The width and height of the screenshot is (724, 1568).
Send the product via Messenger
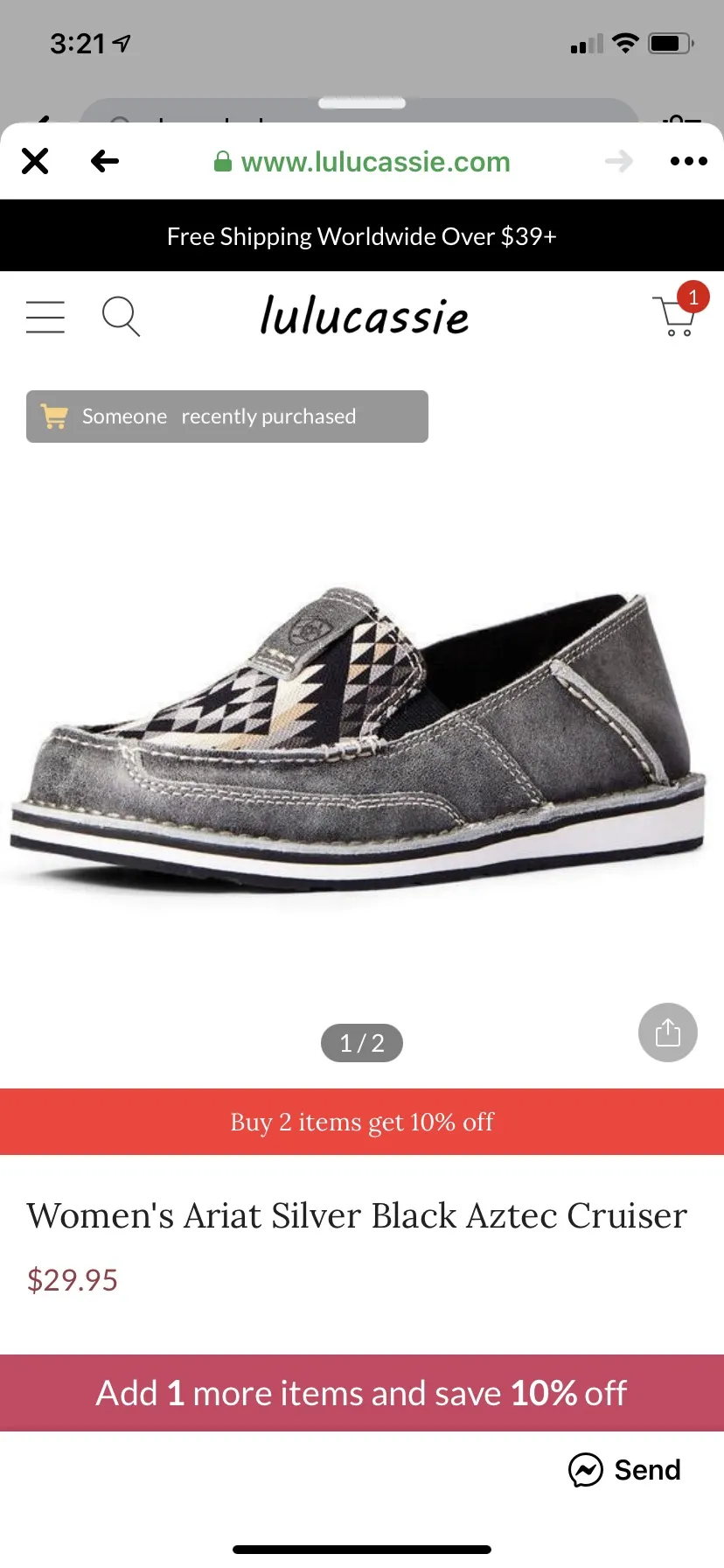point(624,1470)
